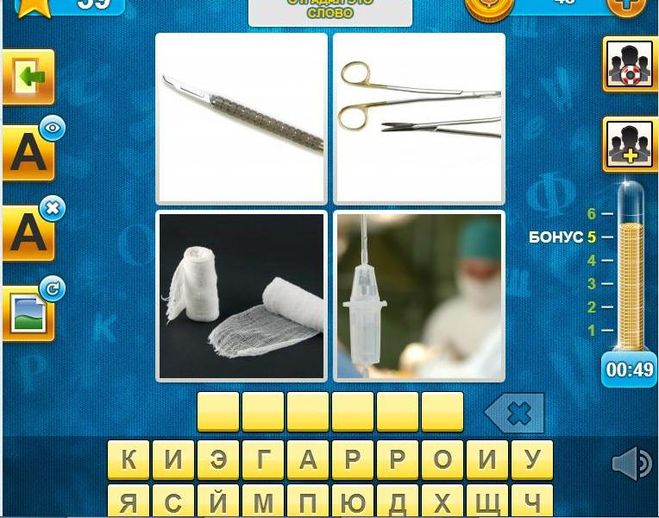Enlarge the surgical scissors picture
659x518 pixels.
pos(419,118)
